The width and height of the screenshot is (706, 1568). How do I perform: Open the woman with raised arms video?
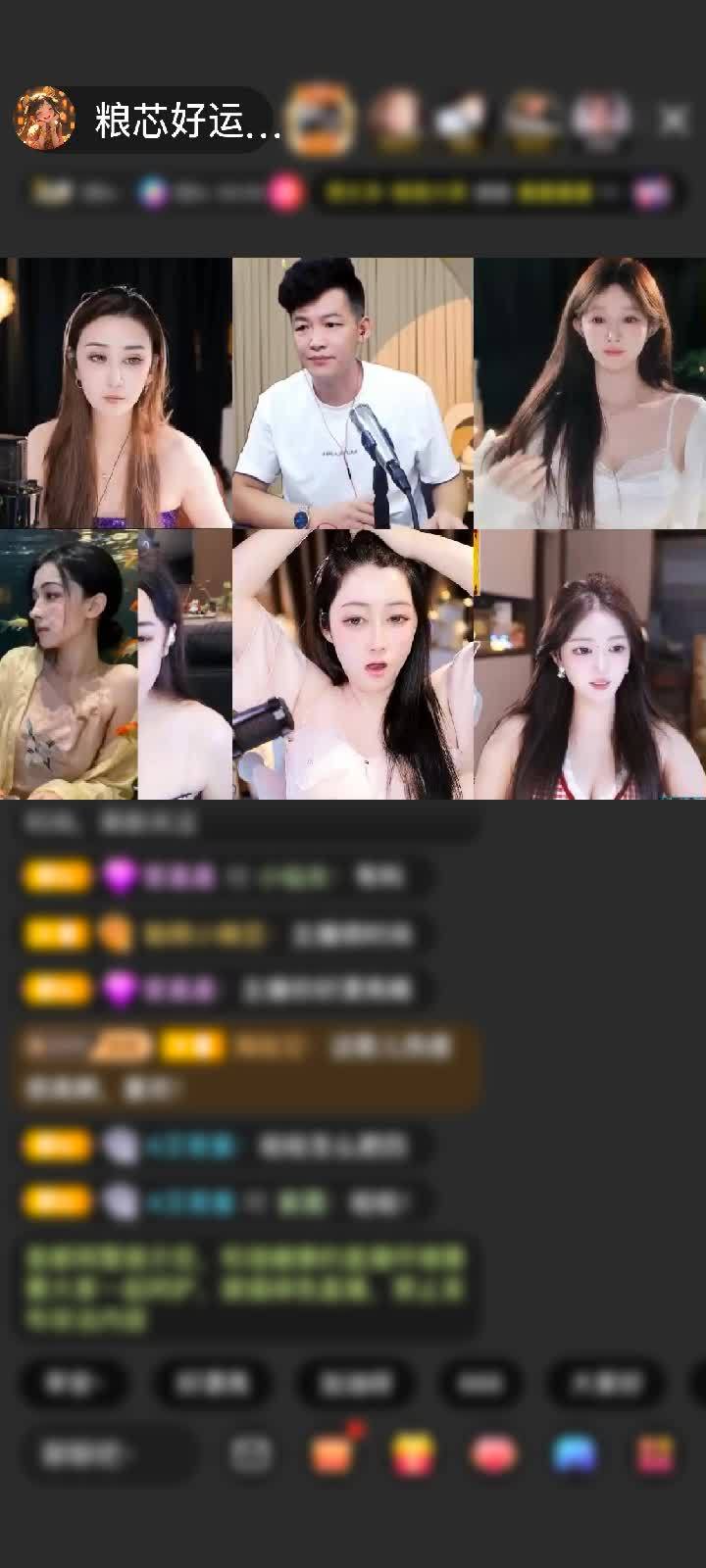tap(353, 664)
